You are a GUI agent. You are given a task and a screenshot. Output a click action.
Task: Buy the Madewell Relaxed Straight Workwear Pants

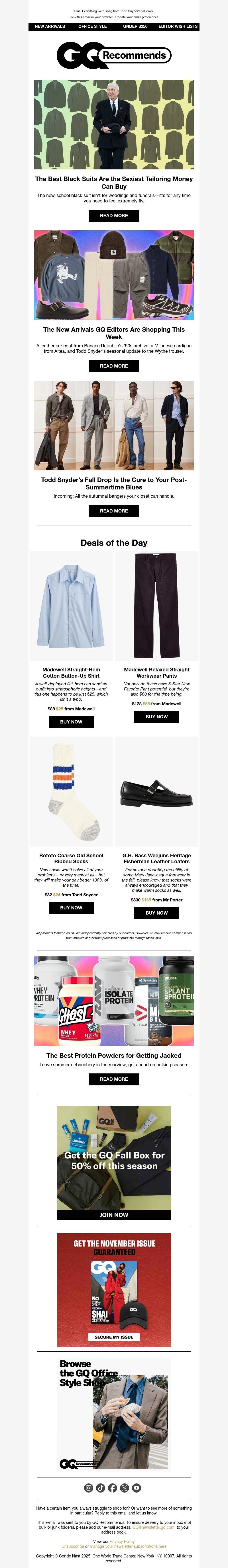pyautogui.click(x=157, y=716)
